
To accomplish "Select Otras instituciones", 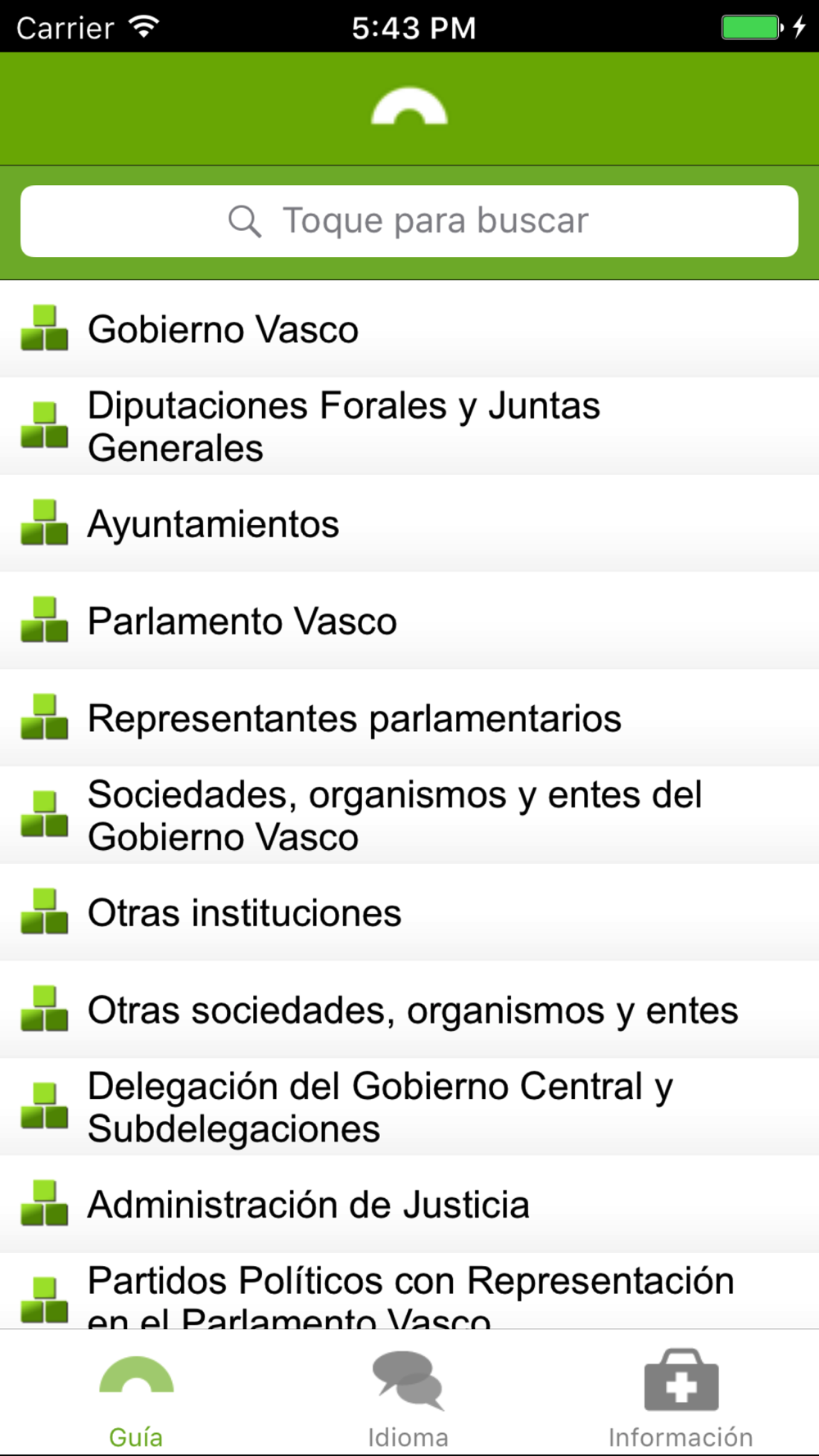I will coord(409,913).
